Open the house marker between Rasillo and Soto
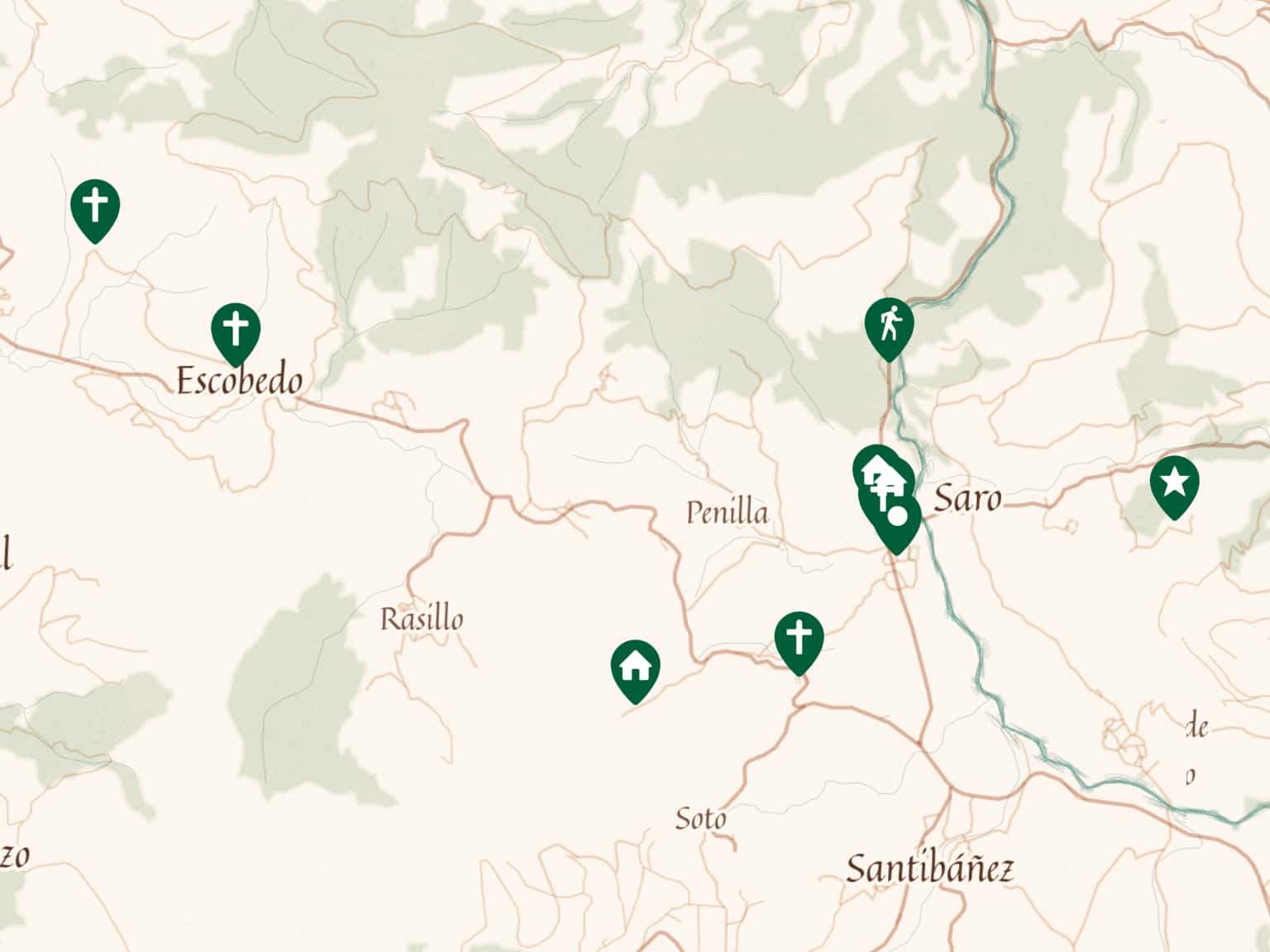Viewport: 1270px width, 952px height. click(x=635, y=667)
